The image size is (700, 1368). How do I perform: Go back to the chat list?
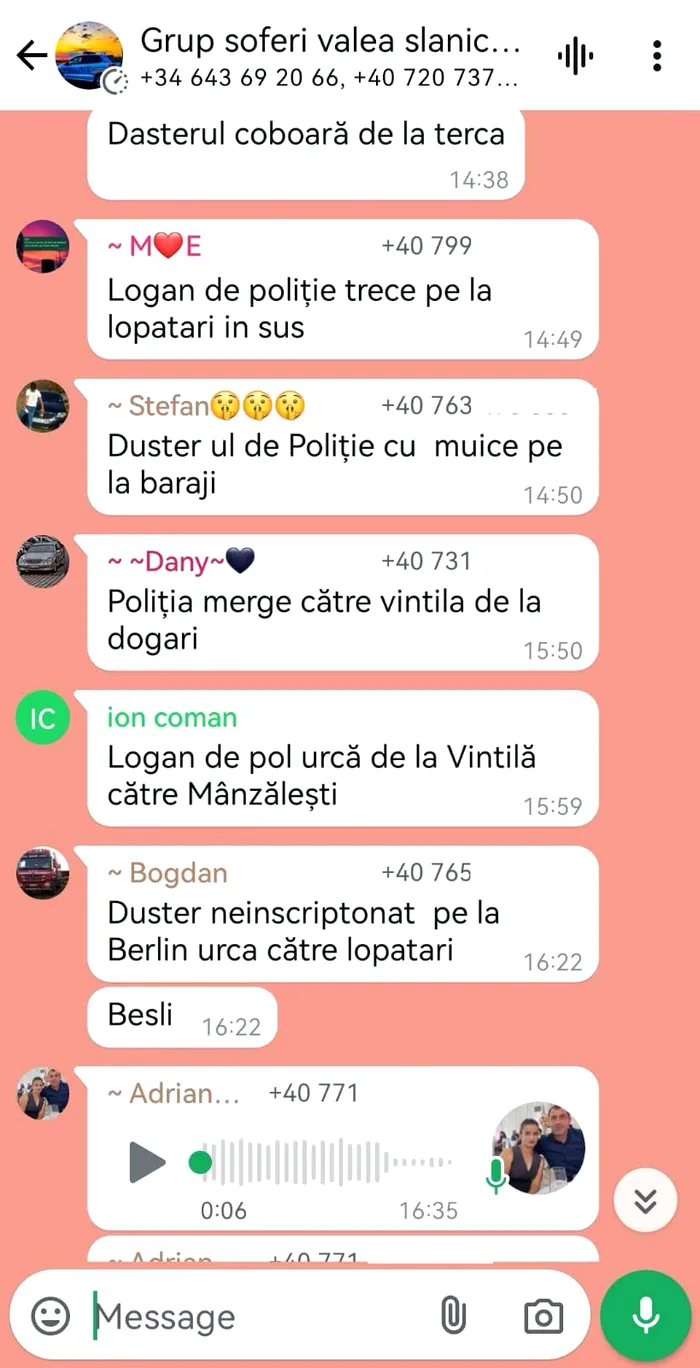pyautogui.click(x=31, y=56)
